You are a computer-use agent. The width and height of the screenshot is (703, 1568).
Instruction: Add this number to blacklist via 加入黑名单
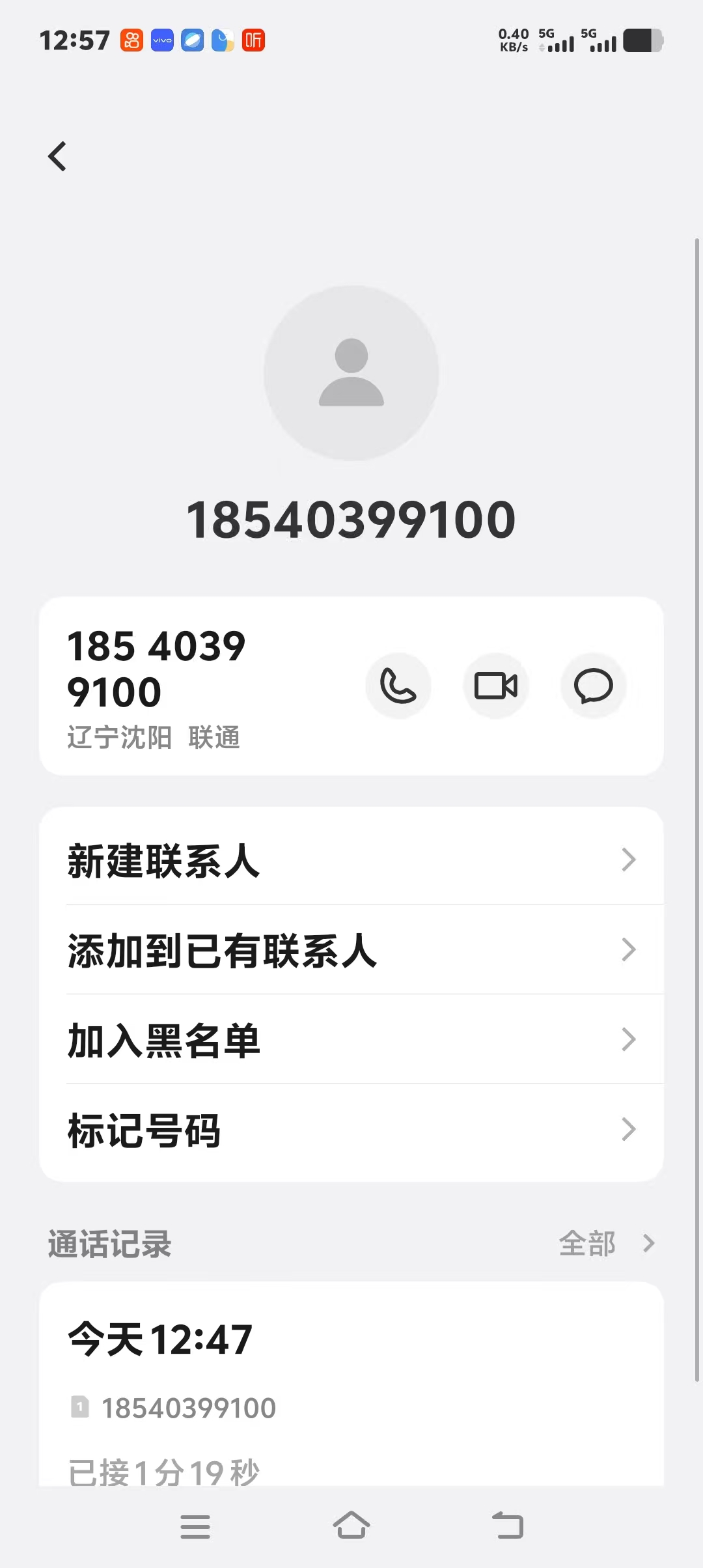[x=351, y=1040]
